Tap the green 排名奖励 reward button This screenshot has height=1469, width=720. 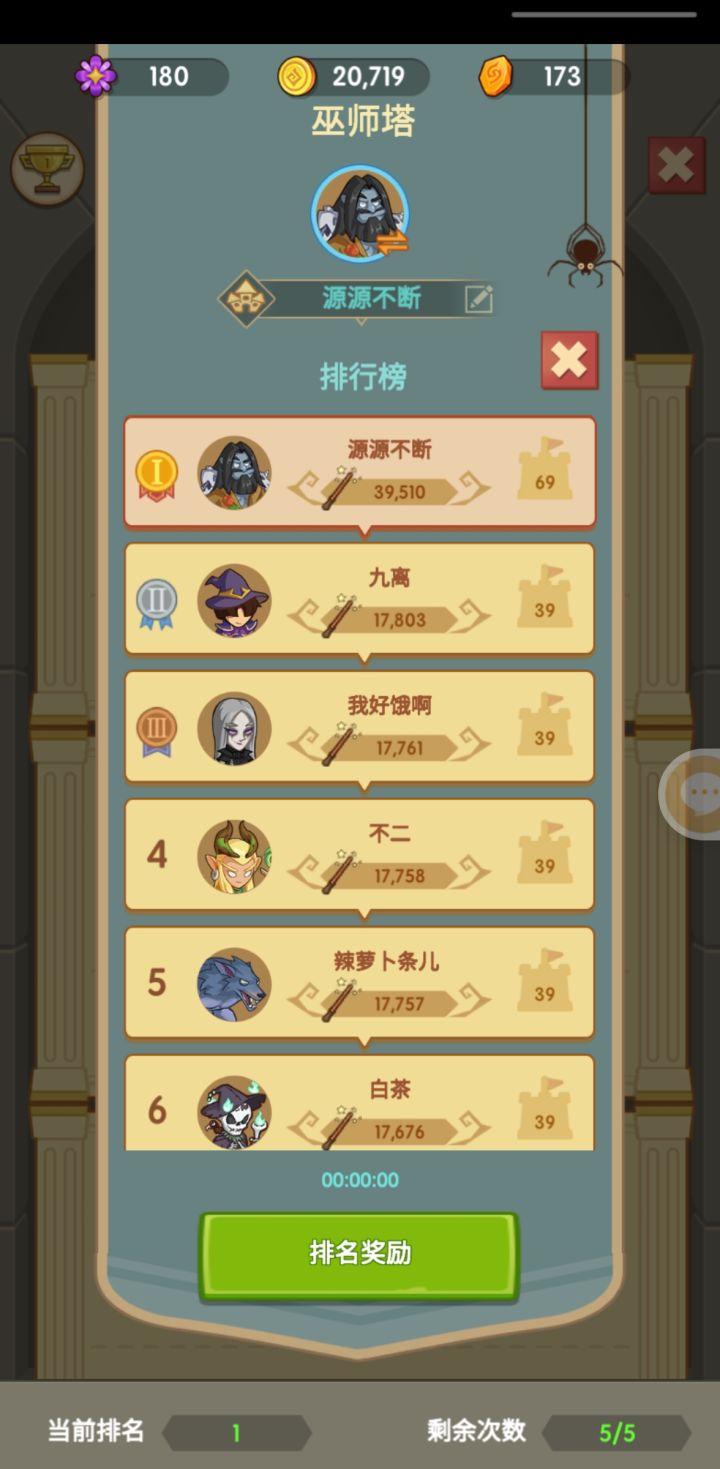tap(358, 1255)
